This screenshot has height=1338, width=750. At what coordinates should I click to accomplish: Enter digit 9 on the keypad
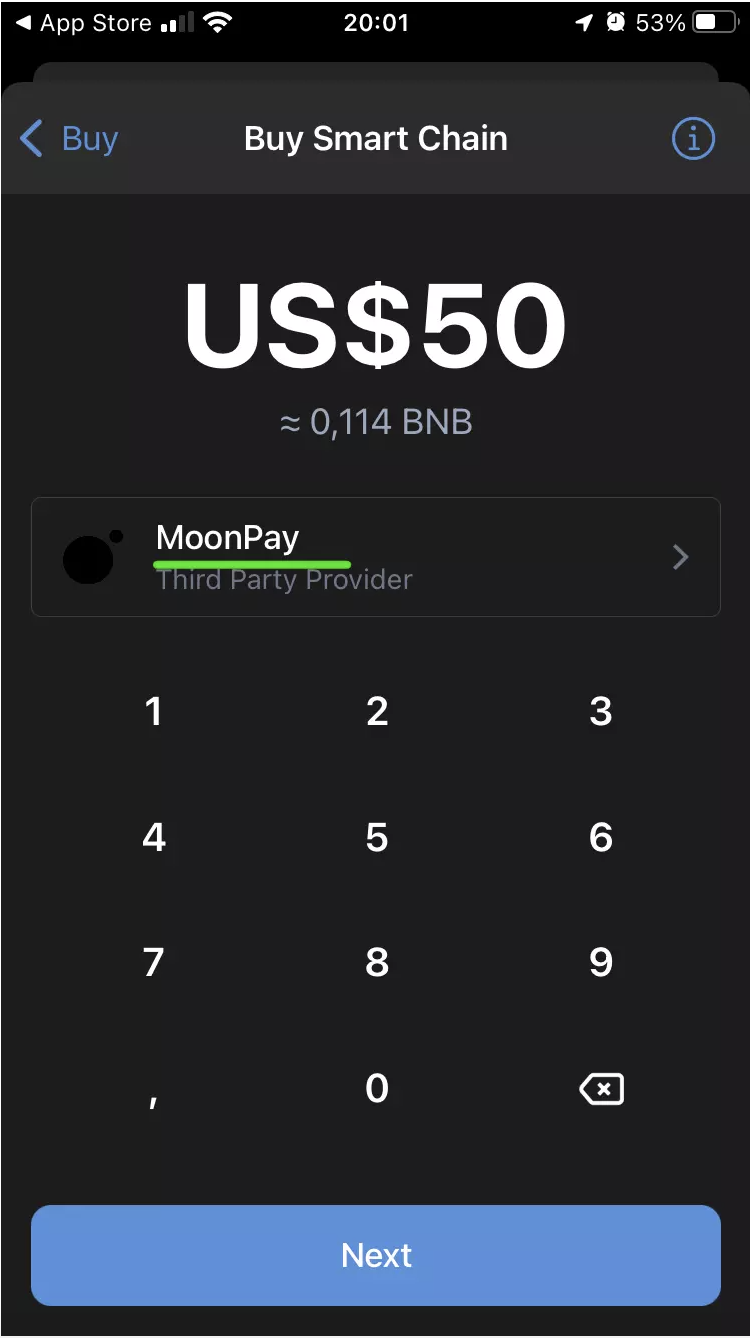[x=600, y=962]
